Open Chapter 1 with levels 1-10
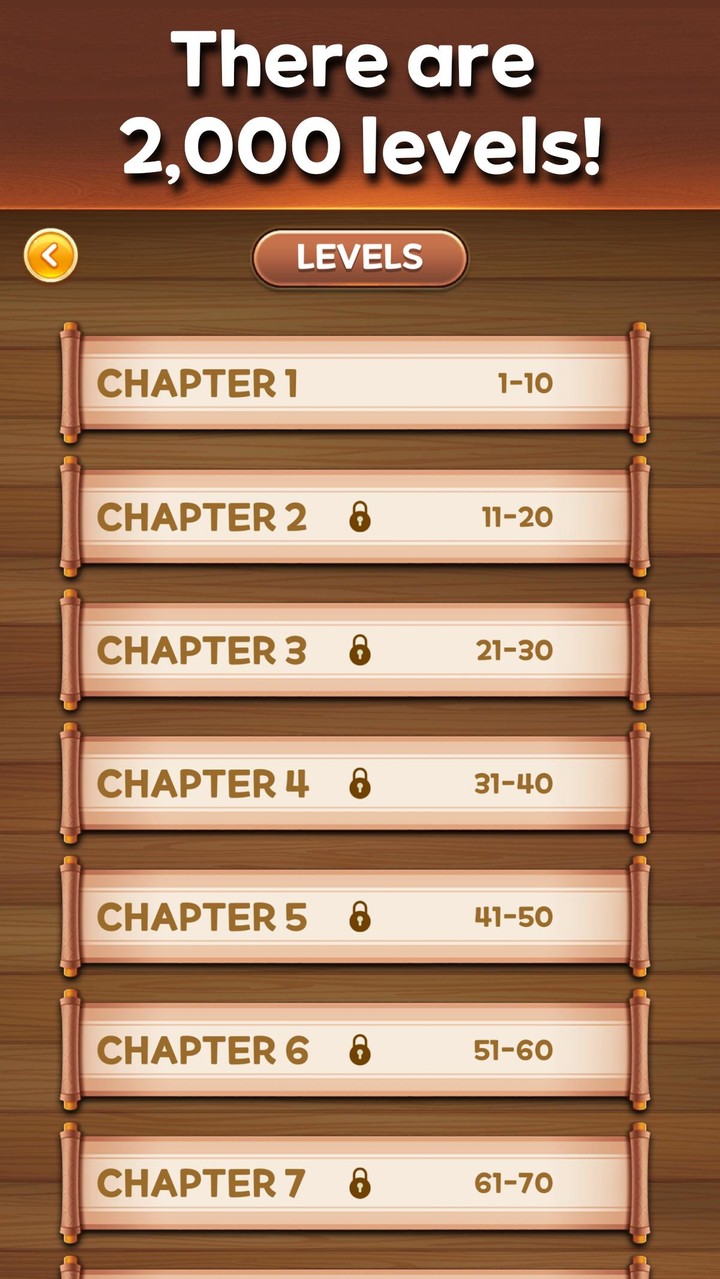This screenshot has height=1279, width=720. click(x=354, y=384)
